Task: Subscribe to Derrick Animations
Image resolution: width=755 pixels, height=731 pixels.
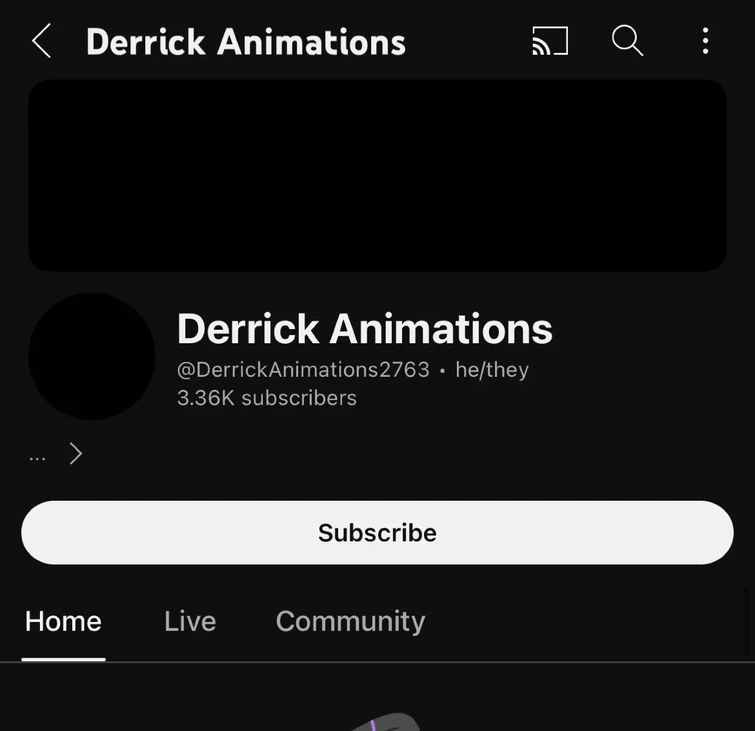Action: point(377,533)
